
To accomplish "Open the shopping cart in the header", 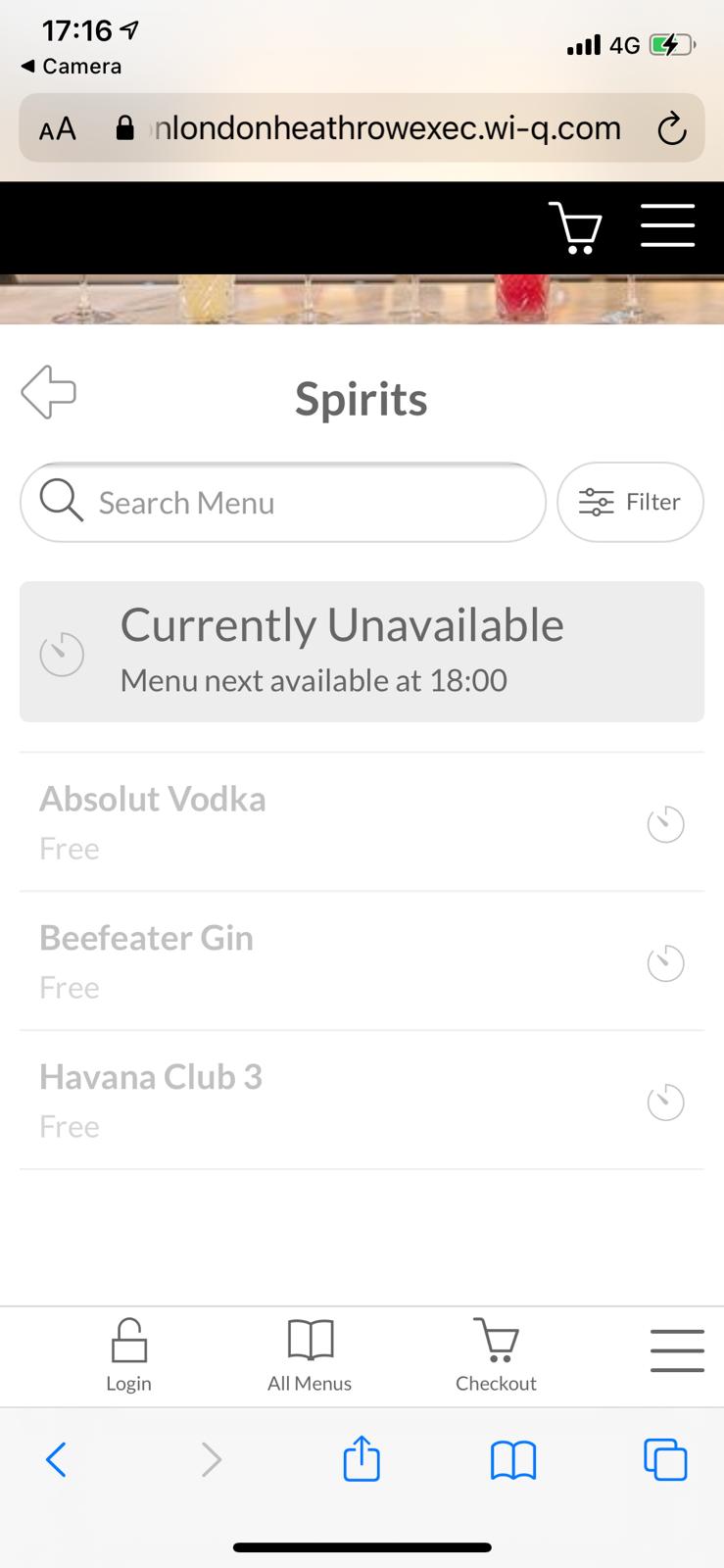I will click(575, 227).
